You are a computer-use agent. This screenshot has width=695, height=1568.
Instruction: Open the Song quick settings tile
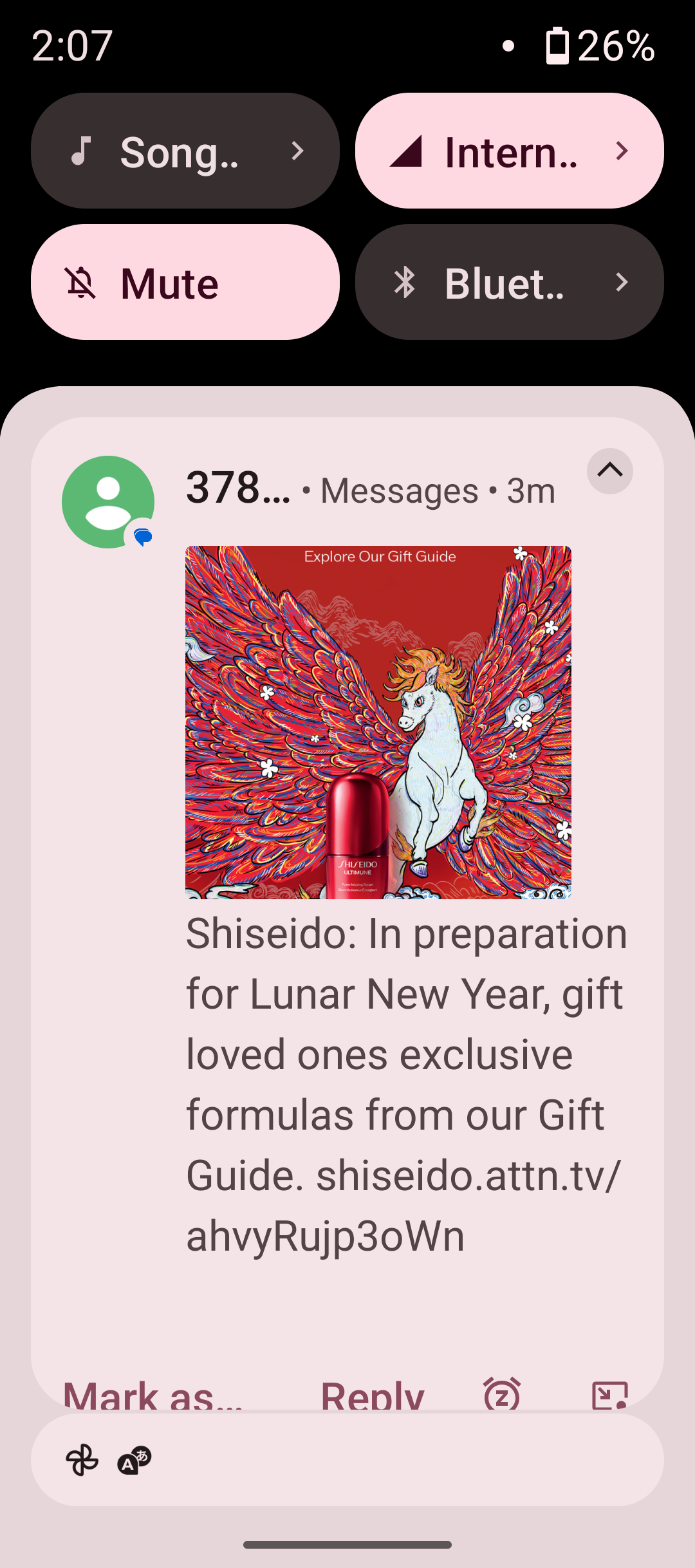(x=185, y=151)
